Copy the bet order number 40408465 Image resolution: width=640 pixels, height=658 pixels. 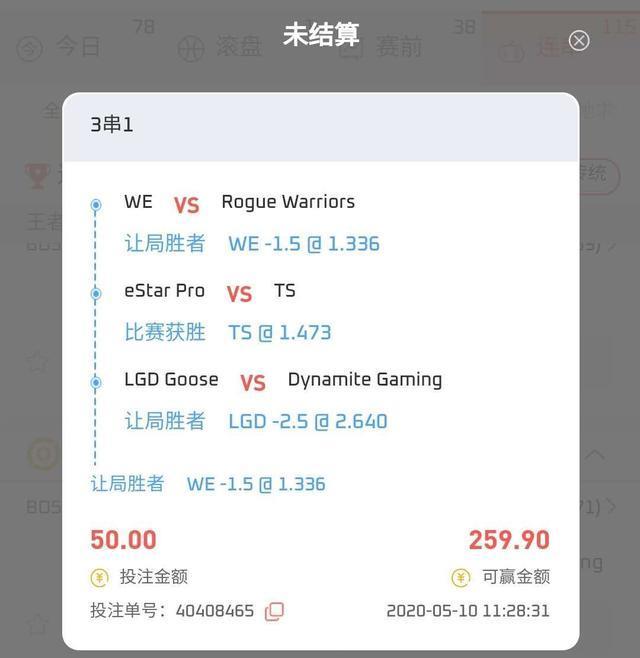click(274, 611)
